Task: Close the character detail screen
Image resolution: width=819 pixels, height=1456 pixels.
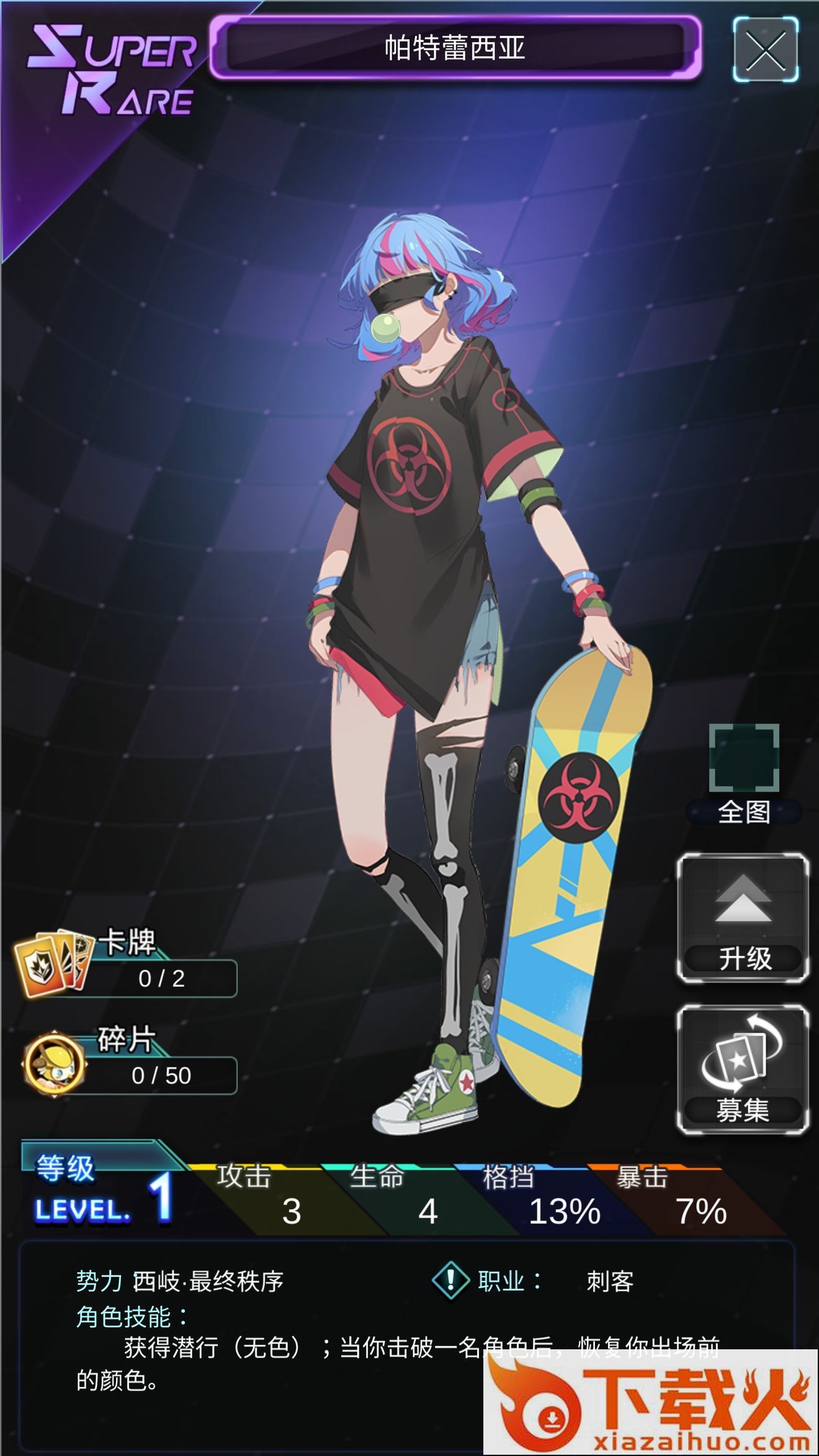Action: pos(765,50)
